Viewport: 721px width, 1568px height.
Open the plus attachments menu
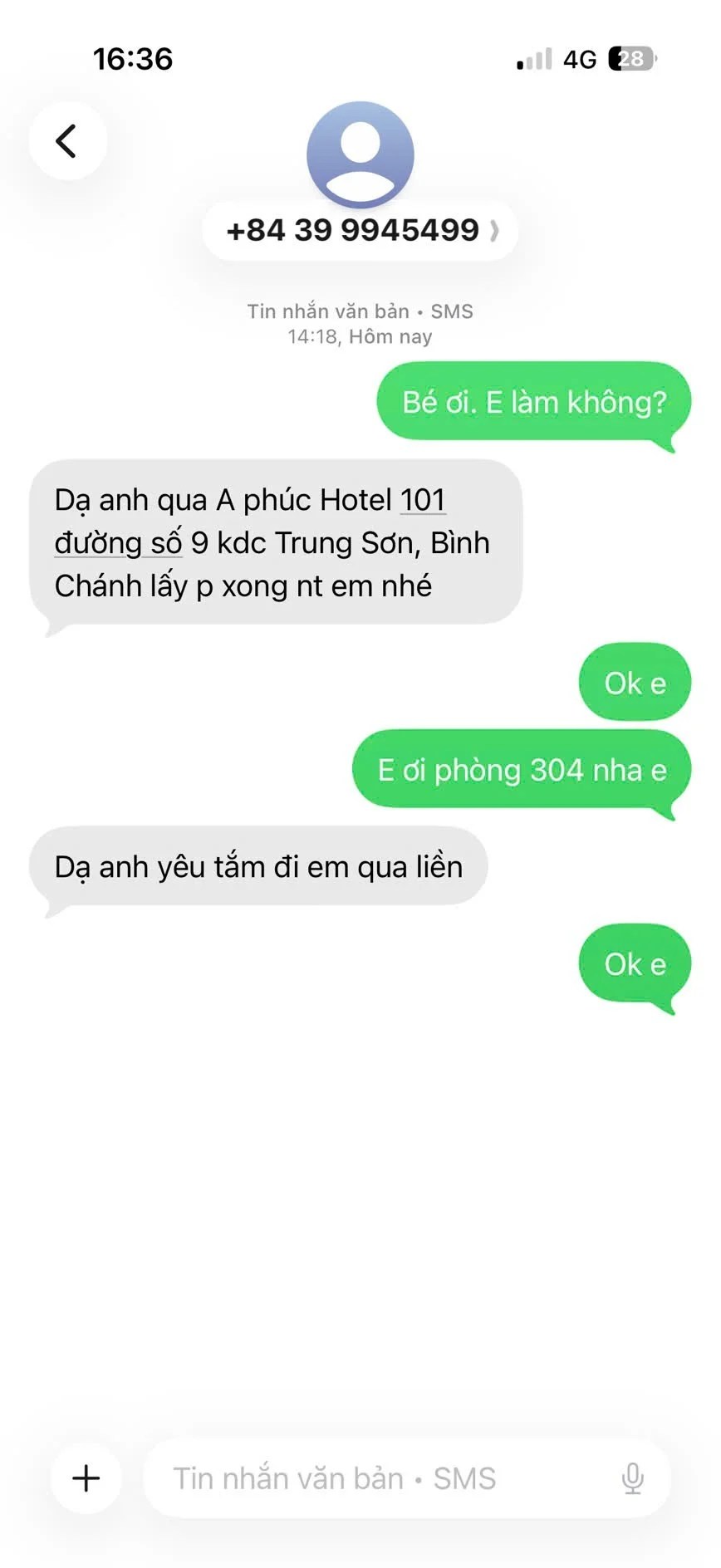(x=86, y=1477)
